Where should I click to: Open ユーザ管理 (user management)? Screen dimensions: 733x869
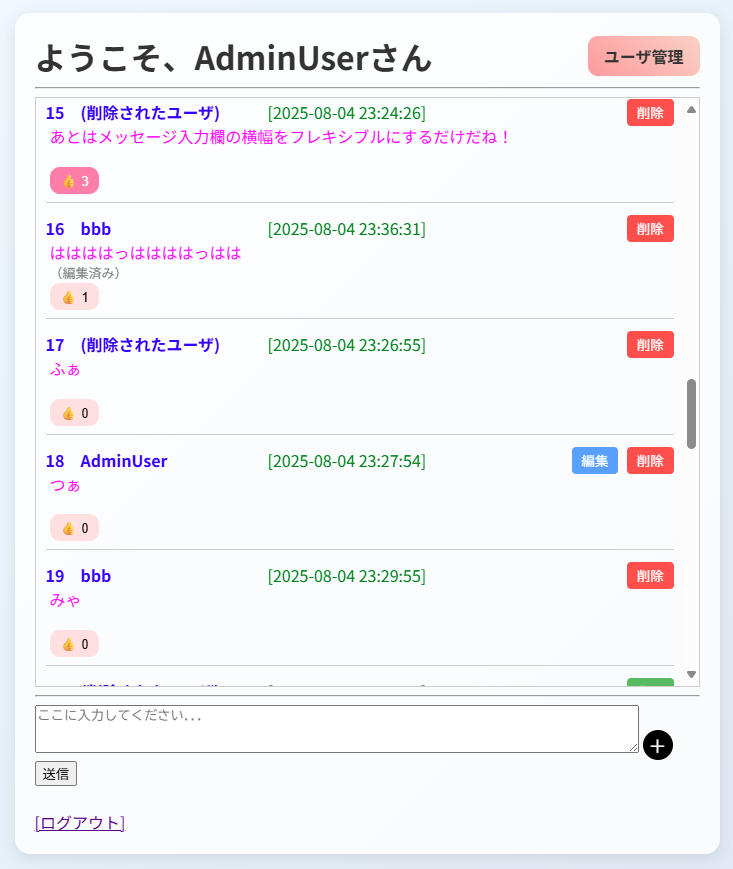(644, 57)
